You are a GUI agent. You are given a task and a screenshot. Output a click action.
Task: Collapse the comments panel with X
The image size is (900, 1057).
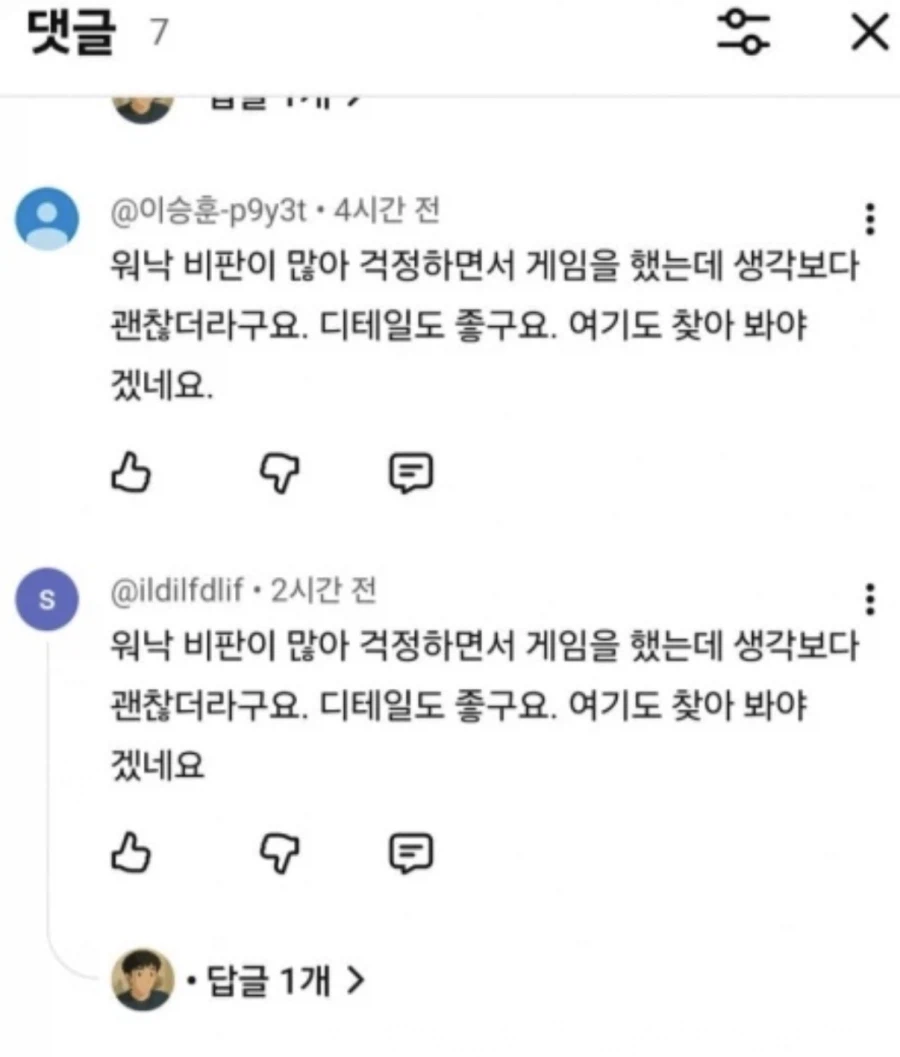[868, 32]
